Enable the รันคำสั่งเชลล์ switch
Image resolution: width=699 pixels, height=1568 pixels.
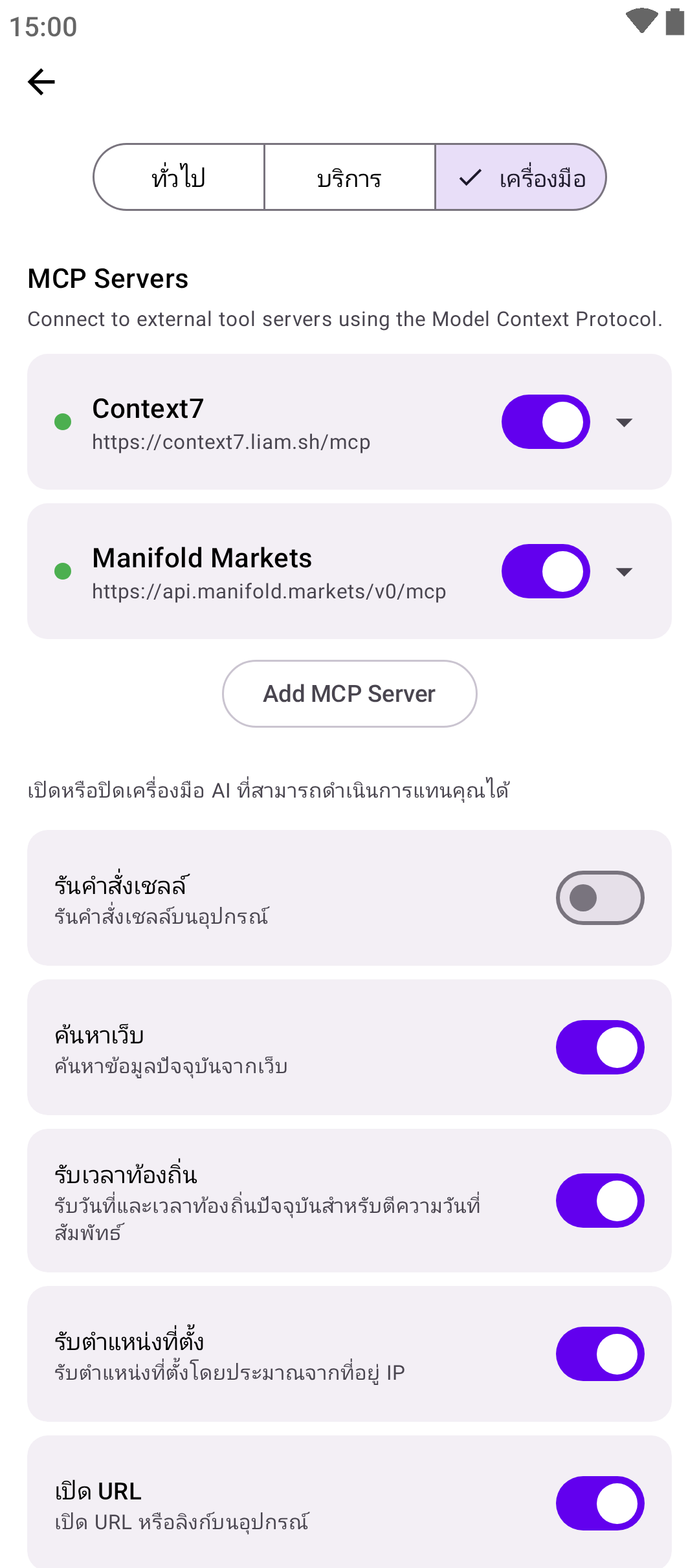[x=600, y=898]
